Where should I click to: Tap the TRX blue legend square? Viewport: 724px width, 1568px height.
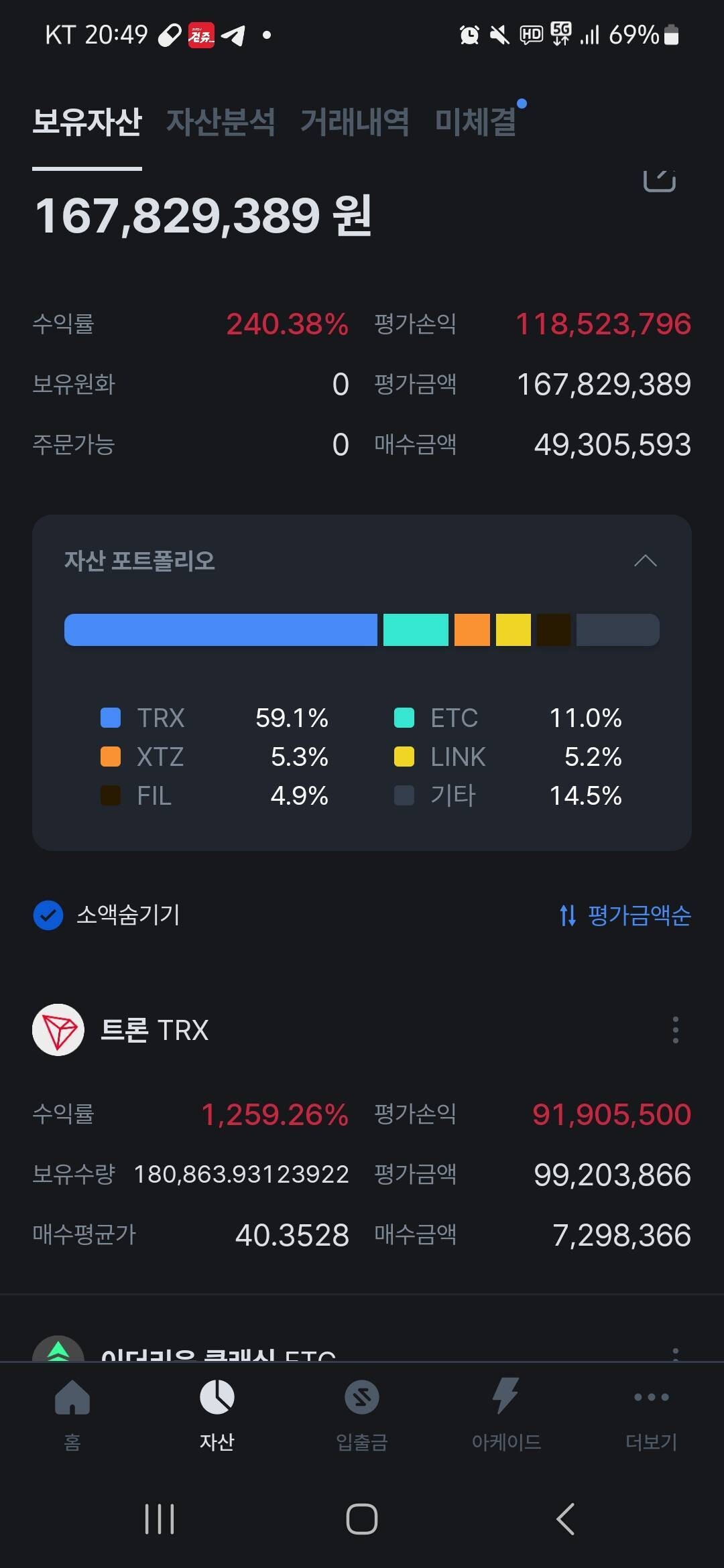click(109, 718)
